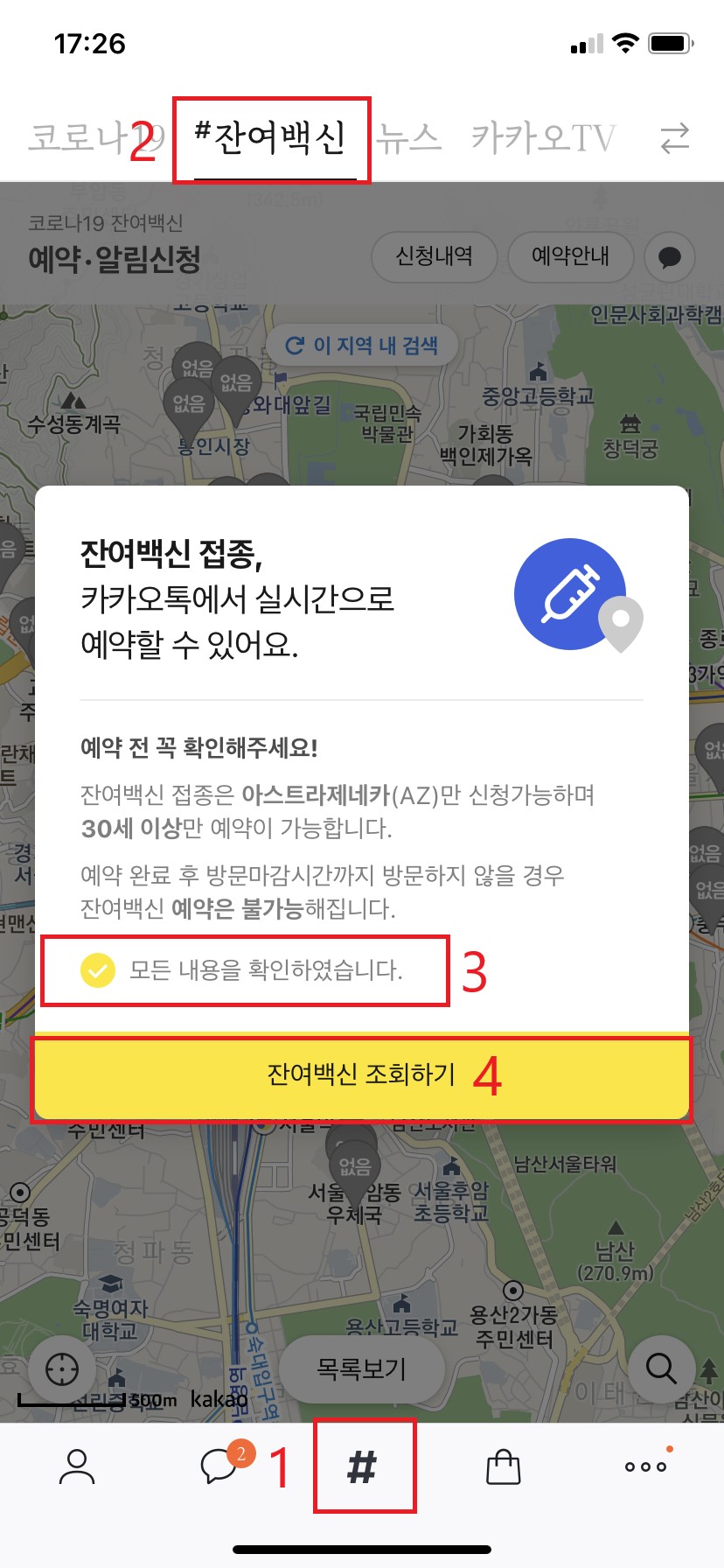Go to the friends profile tab
This screenshot has height=1568, width=724.
(x=77, y=1466)
